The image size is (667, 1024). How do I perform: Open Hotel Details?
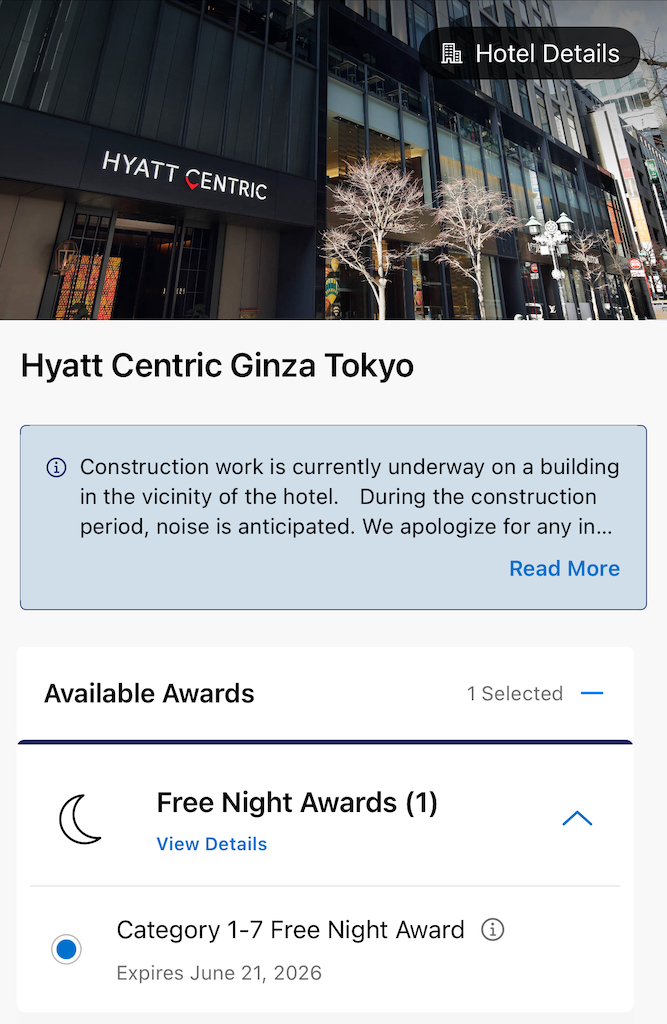pos(529,53)
